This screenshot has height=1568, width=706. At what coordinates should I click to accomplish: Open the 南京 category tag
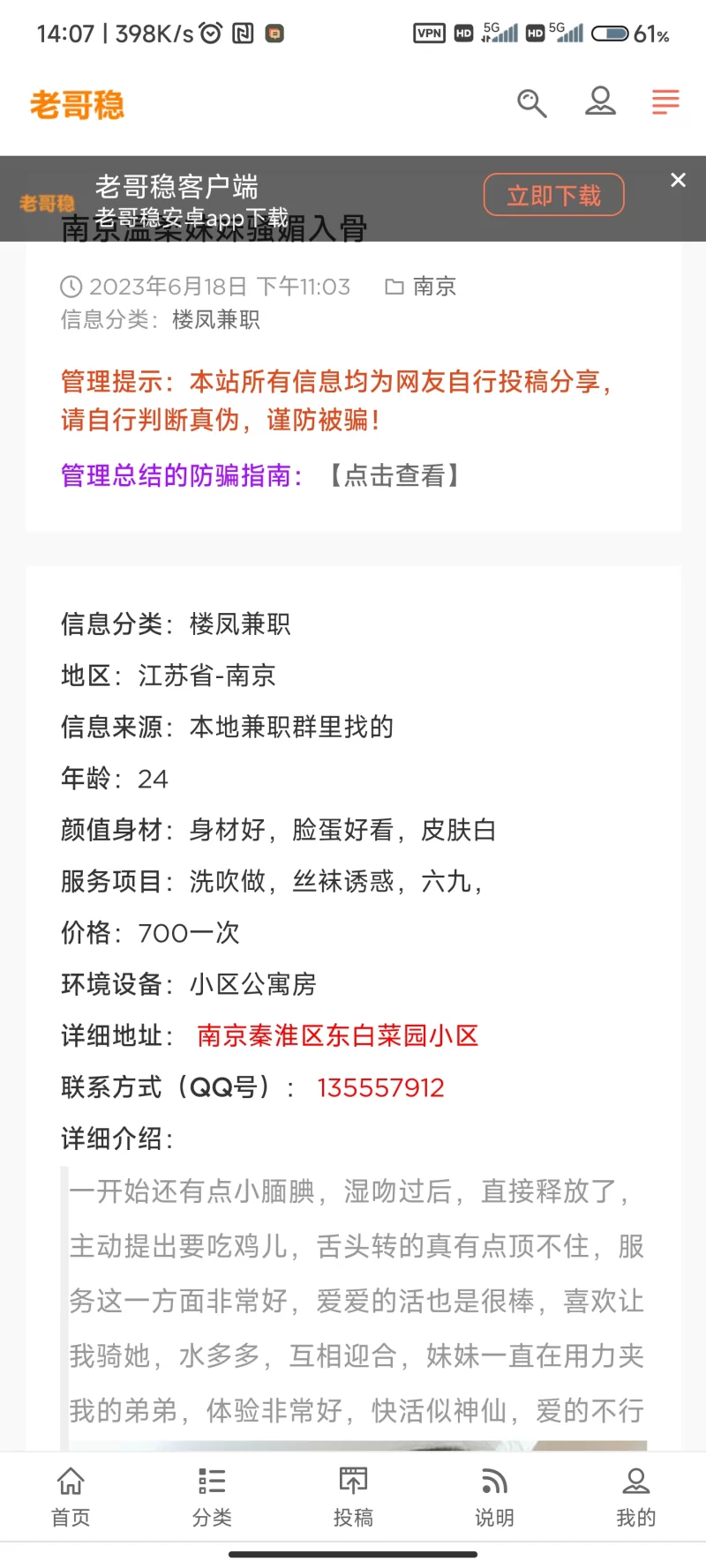pos(433,287)
